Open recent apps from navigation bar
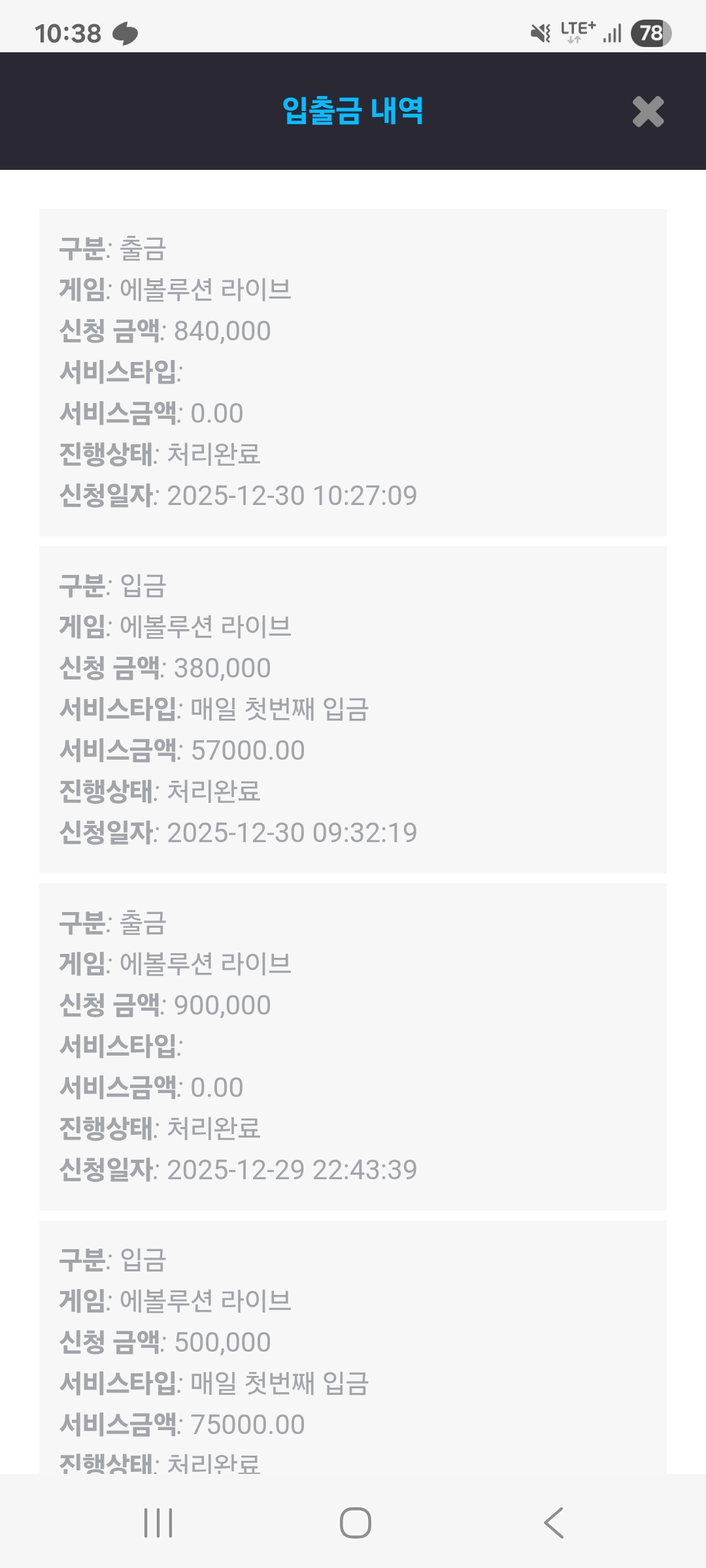 [158, 1523]
